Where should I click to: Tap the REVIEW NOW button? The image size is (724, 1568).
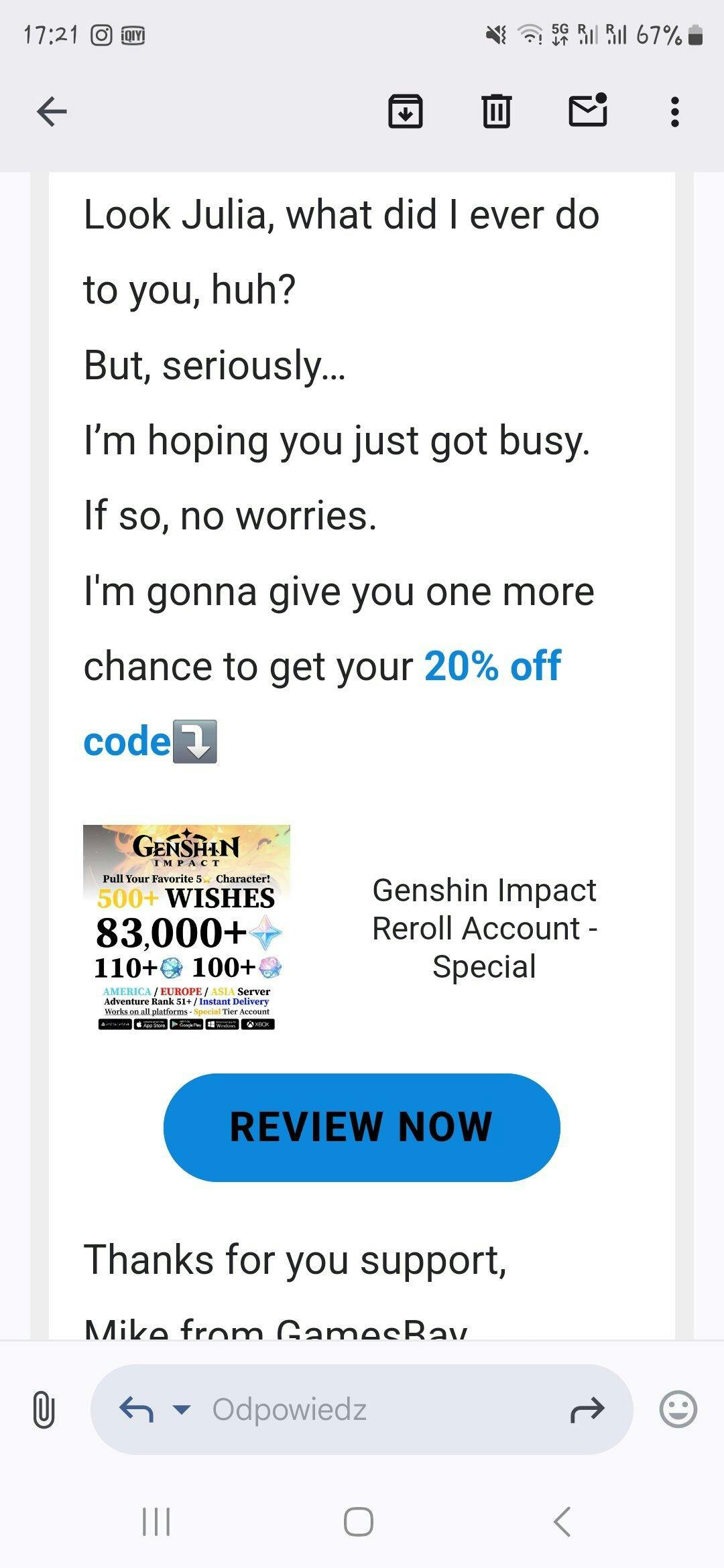(x=361, y=1127)
